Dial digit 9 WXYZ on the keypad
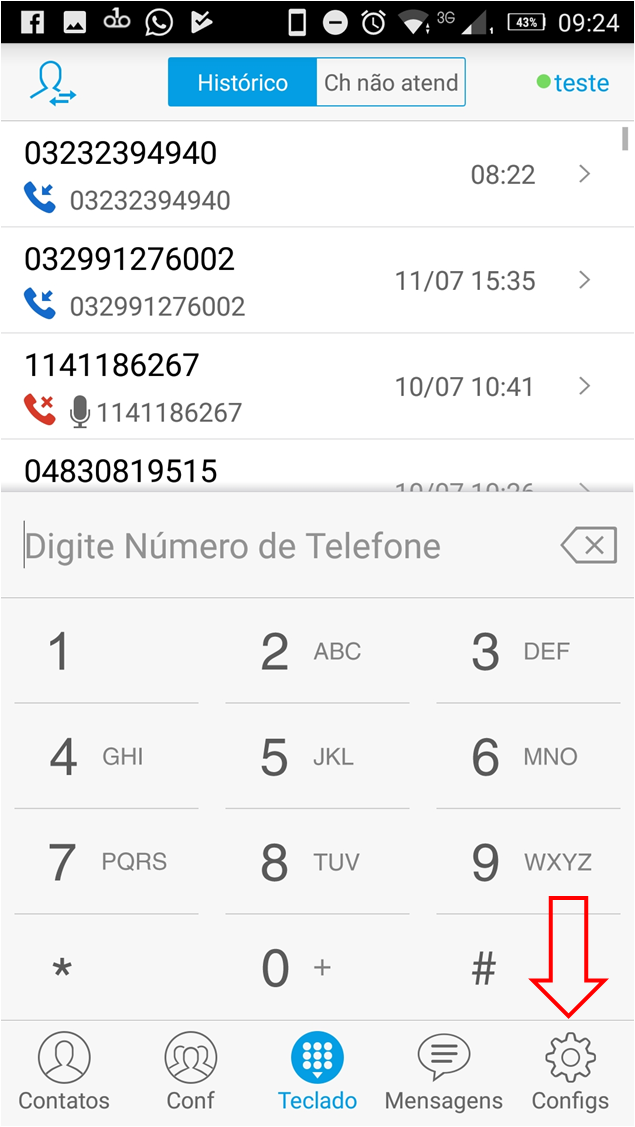The width and height of the screenshot is (635, 1127). click(528, 862)
